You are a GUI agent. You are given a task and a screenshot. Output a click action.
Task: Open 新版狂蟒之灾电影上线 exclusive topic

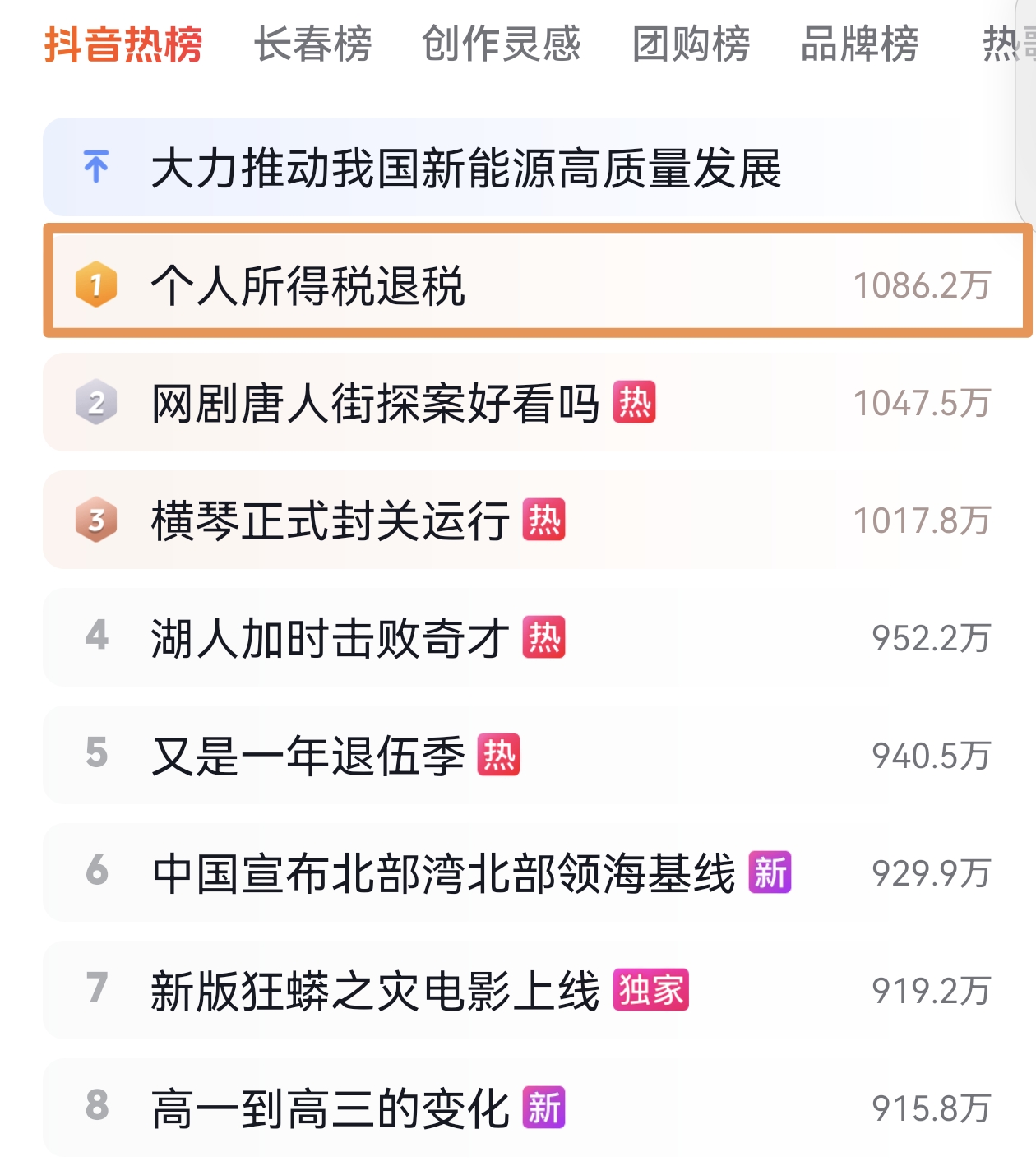click(x=376, y=991)
